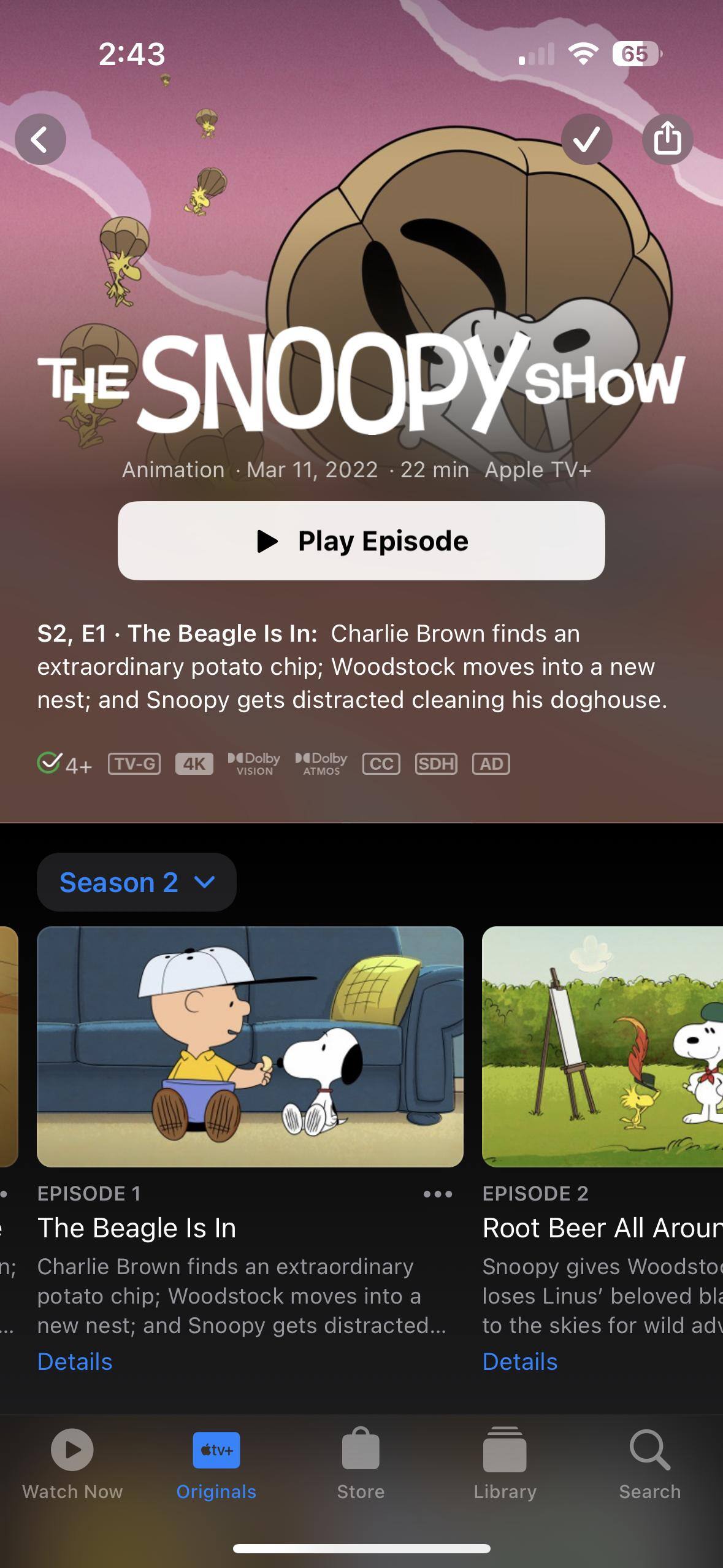Image resolution: width=723 pixels, height=1568 pixels.
Task: Play the episode
Action: 361,540
